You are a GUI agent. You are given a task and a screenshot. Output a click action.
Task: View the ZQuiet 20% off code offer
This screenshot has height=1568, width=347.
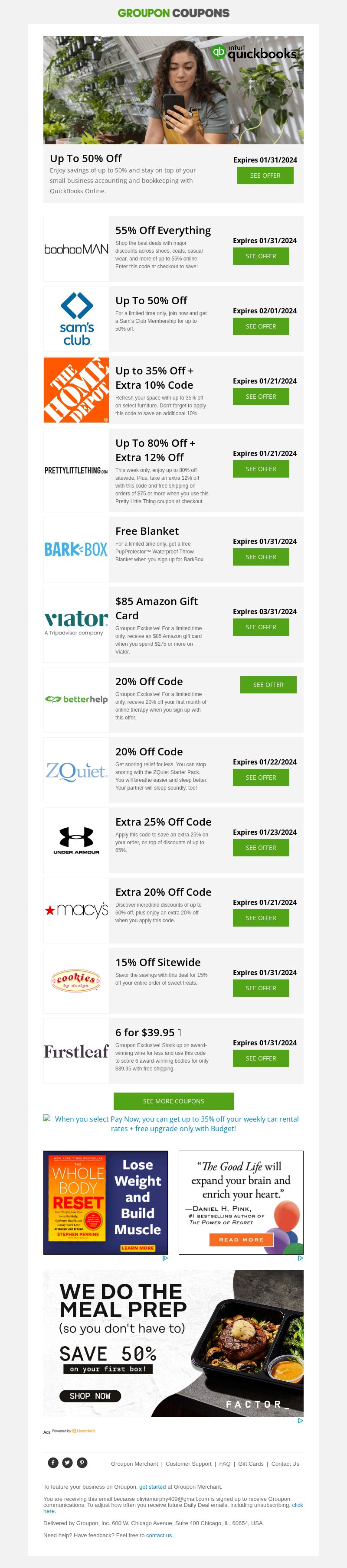261,777
